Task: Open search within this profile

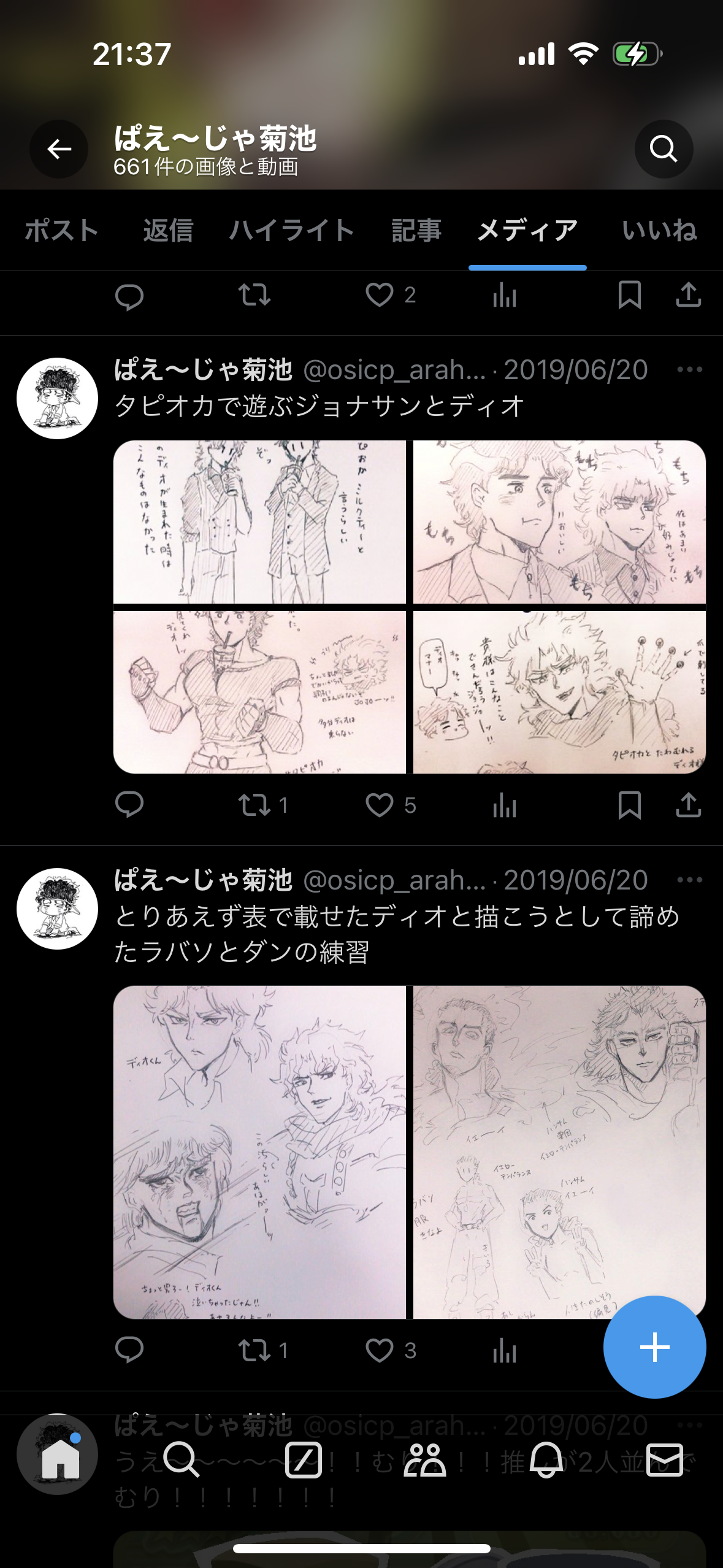Action: pos(663,149)
